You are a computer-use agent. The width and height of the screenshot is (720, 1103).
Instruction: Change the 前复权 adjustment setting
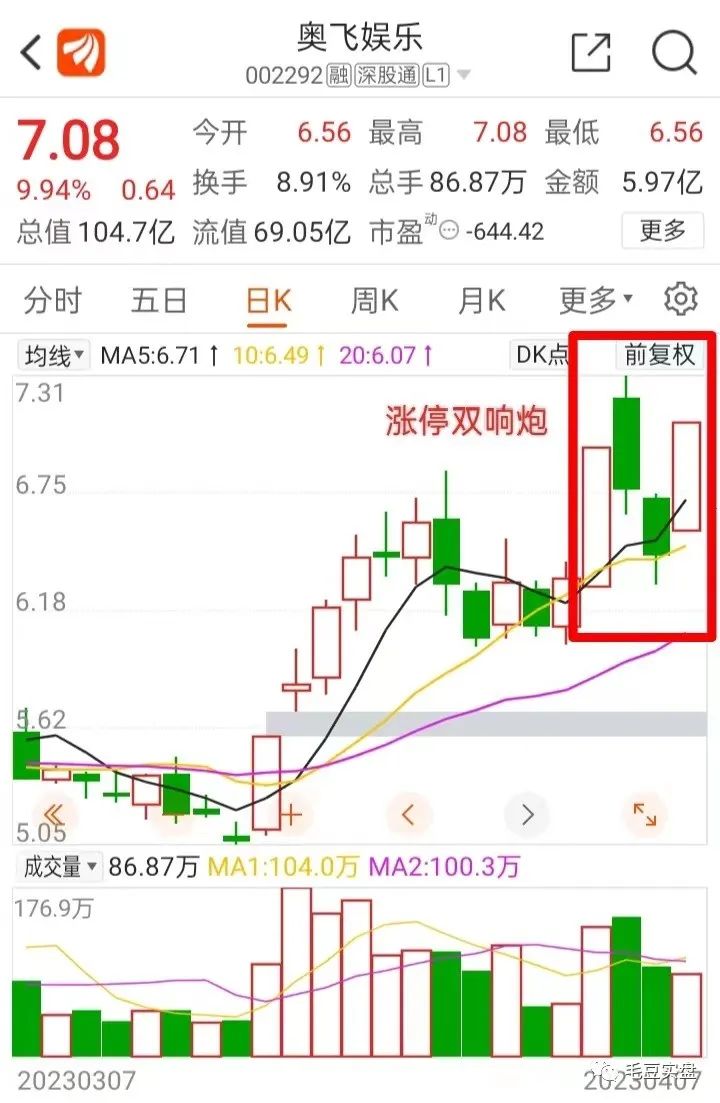659,354
